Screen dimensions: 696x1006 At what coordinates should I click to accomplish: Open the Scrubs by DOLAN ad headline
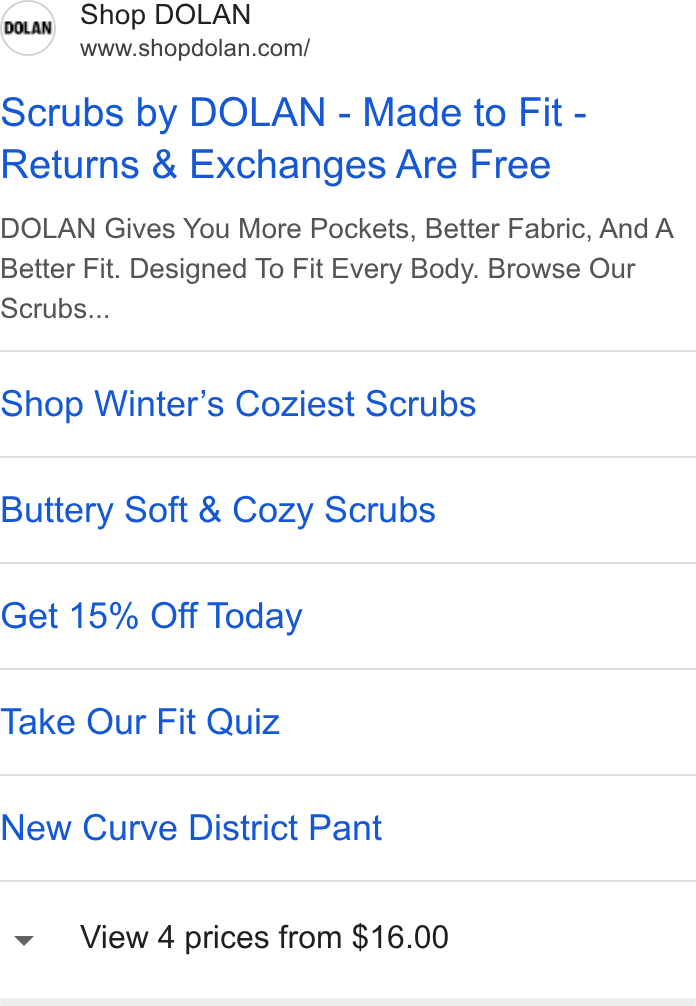294,138
